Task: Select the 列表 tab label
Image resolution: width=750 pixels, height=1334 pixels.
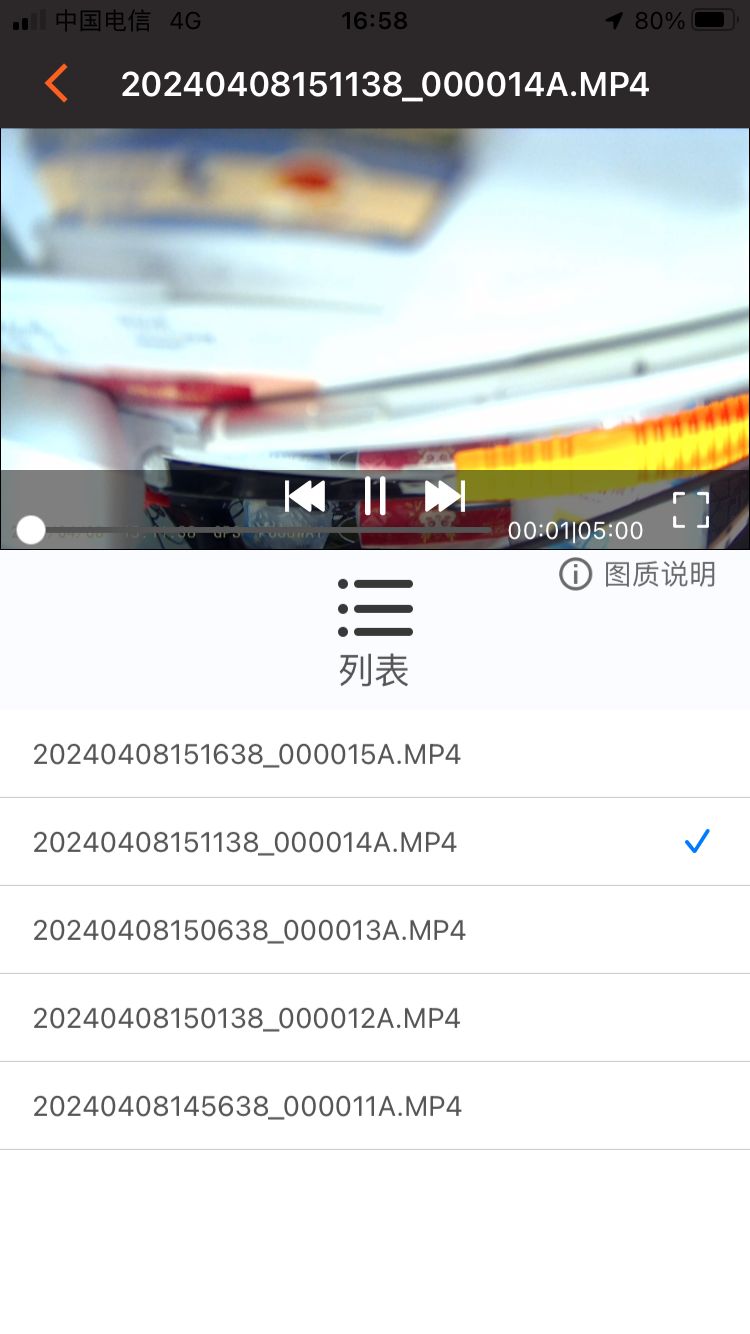Action: 374,668
